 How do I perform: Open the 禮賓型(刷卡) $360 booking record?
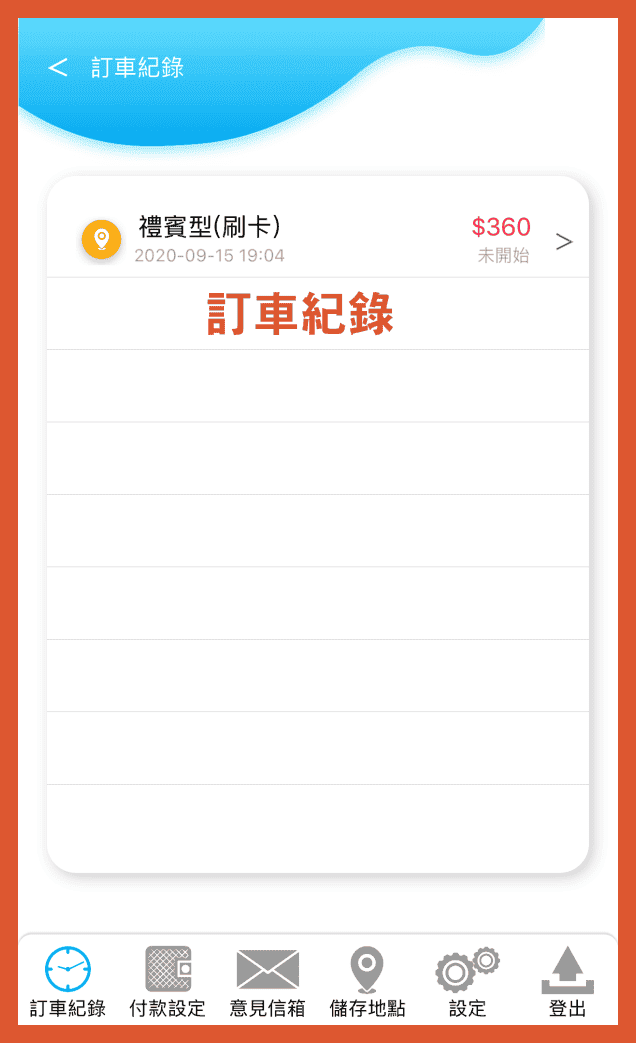pyautogui.click(x=318, y=240)
